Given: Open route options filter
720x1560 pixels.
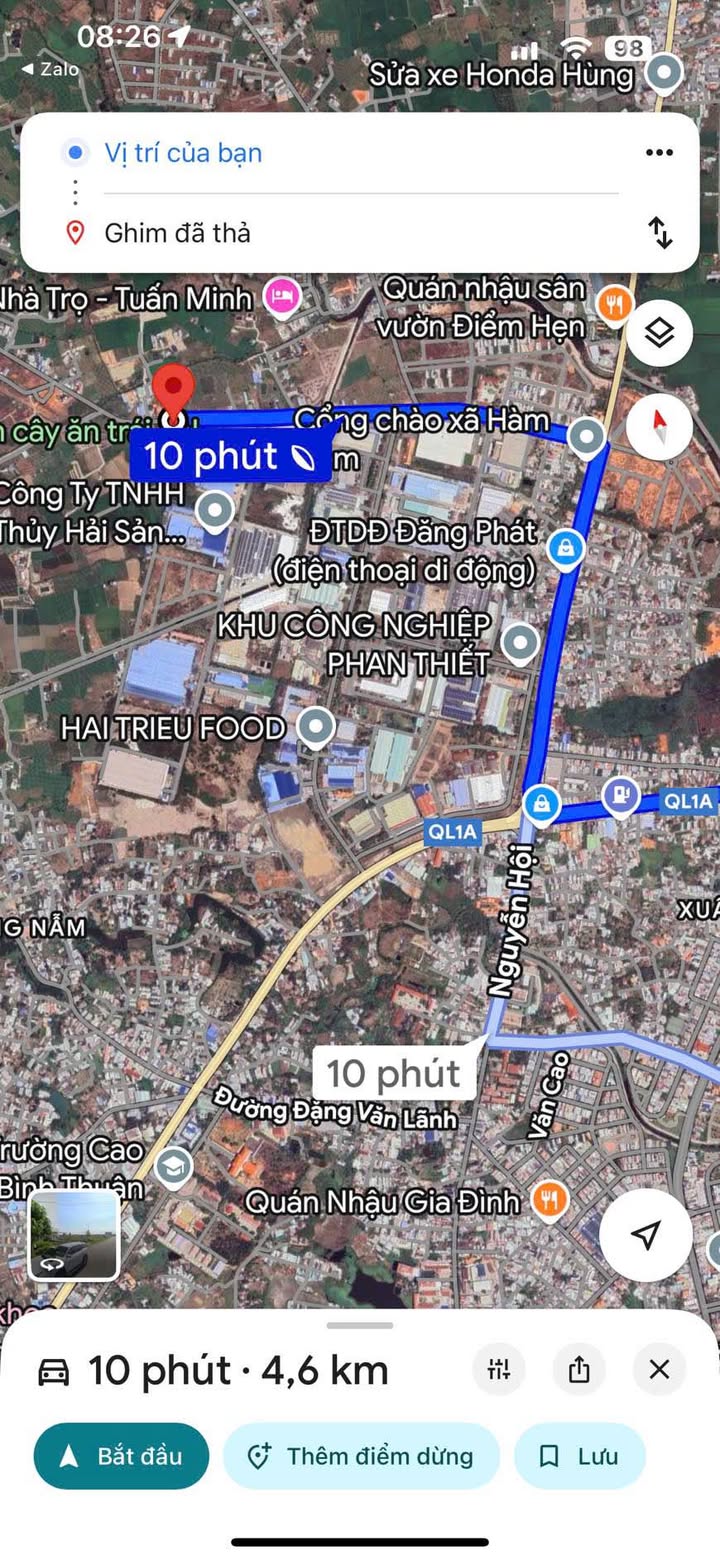Looking at the screenshot, I should pos(499,1369).
